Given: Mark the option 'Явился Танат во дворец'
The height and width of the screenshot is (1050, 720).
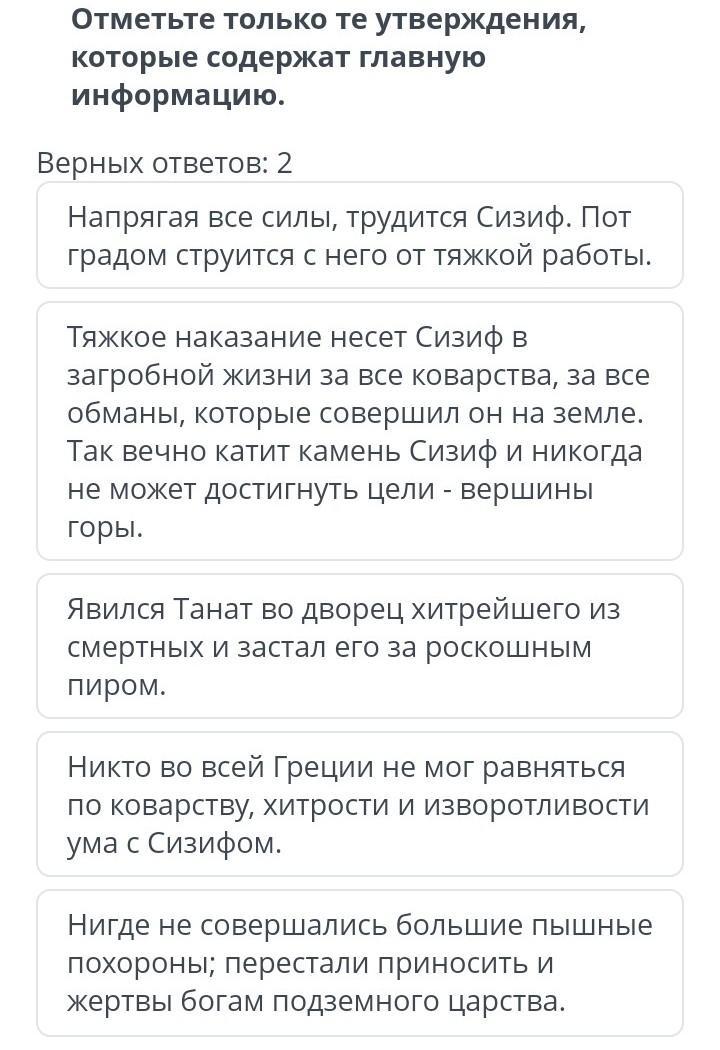Looking at the screenshot, I should (x=360, y=647).
